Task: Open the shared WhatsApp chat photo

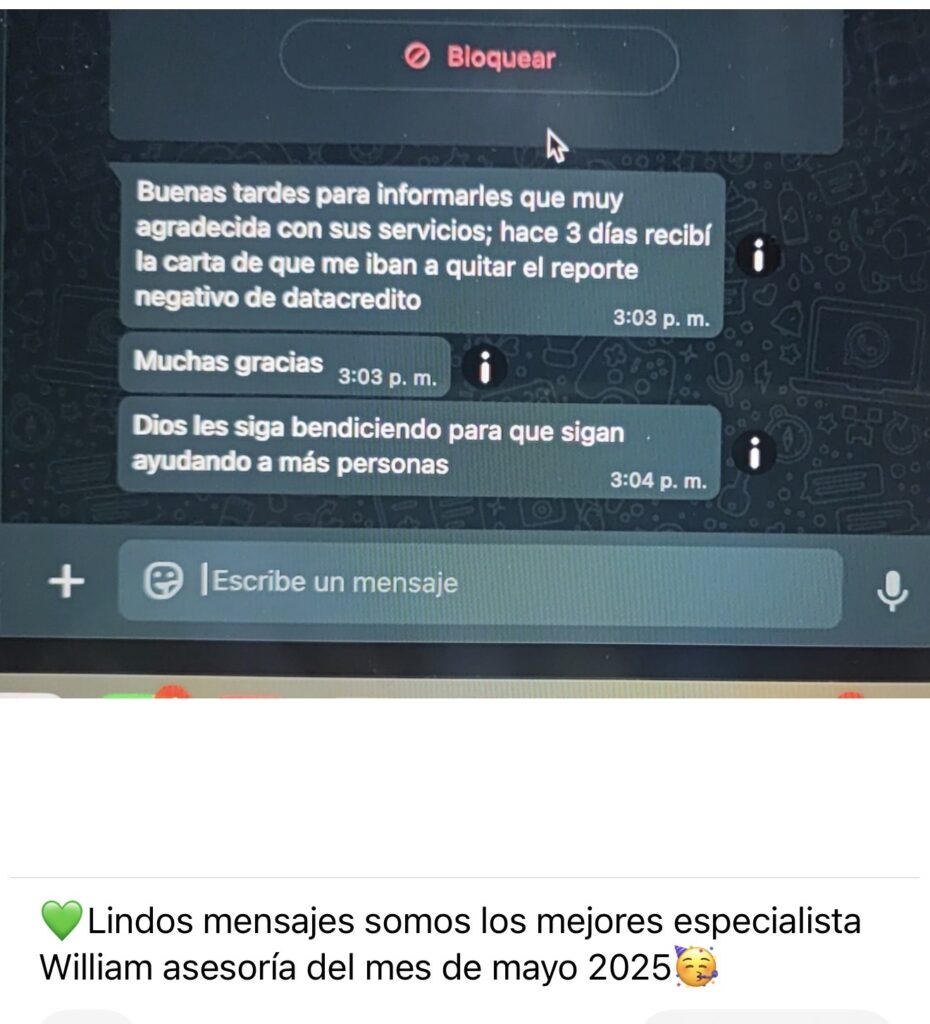Action: point(465,350)
